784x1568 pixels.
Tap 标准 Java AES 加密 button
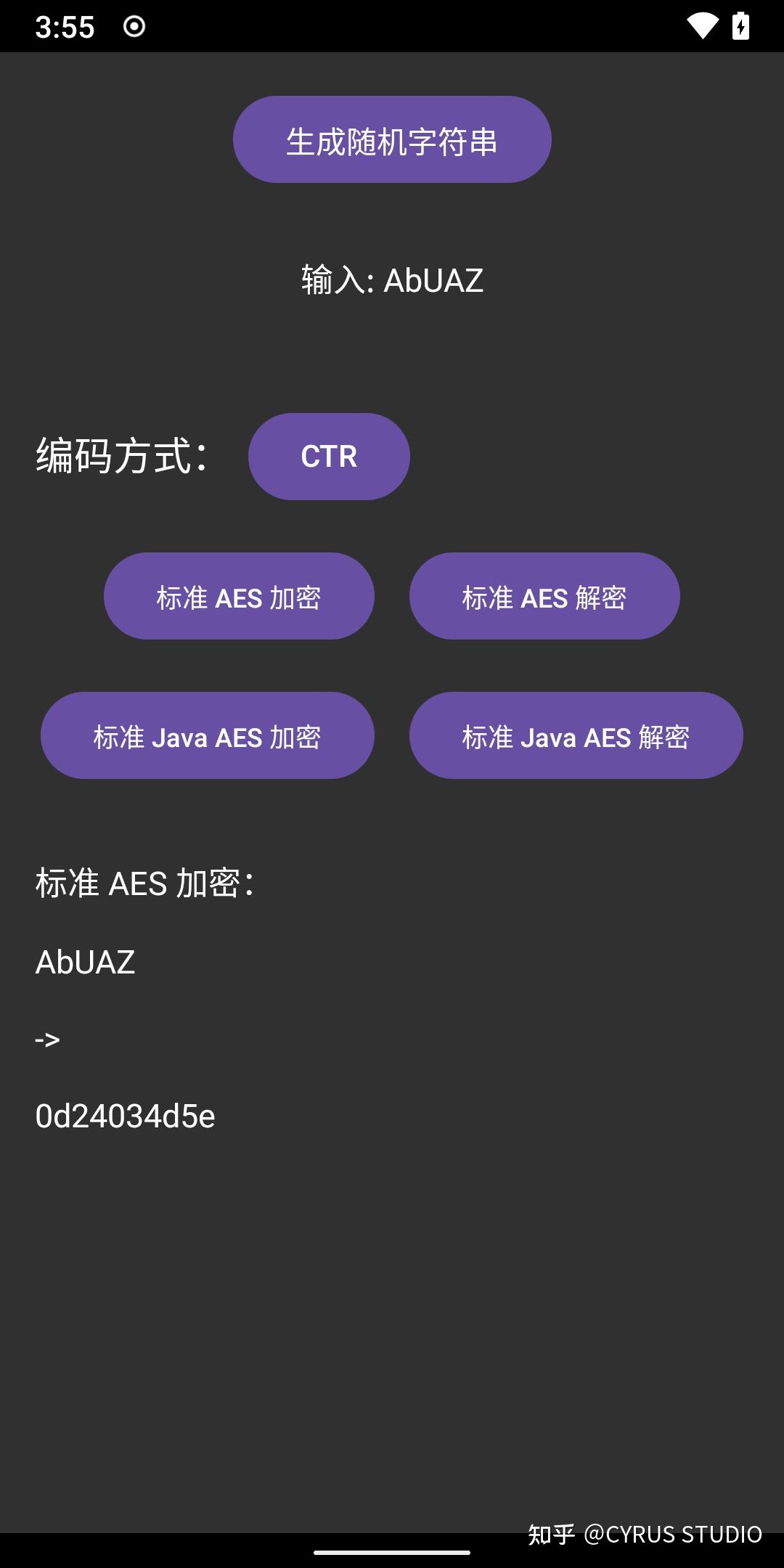(208, 735)
